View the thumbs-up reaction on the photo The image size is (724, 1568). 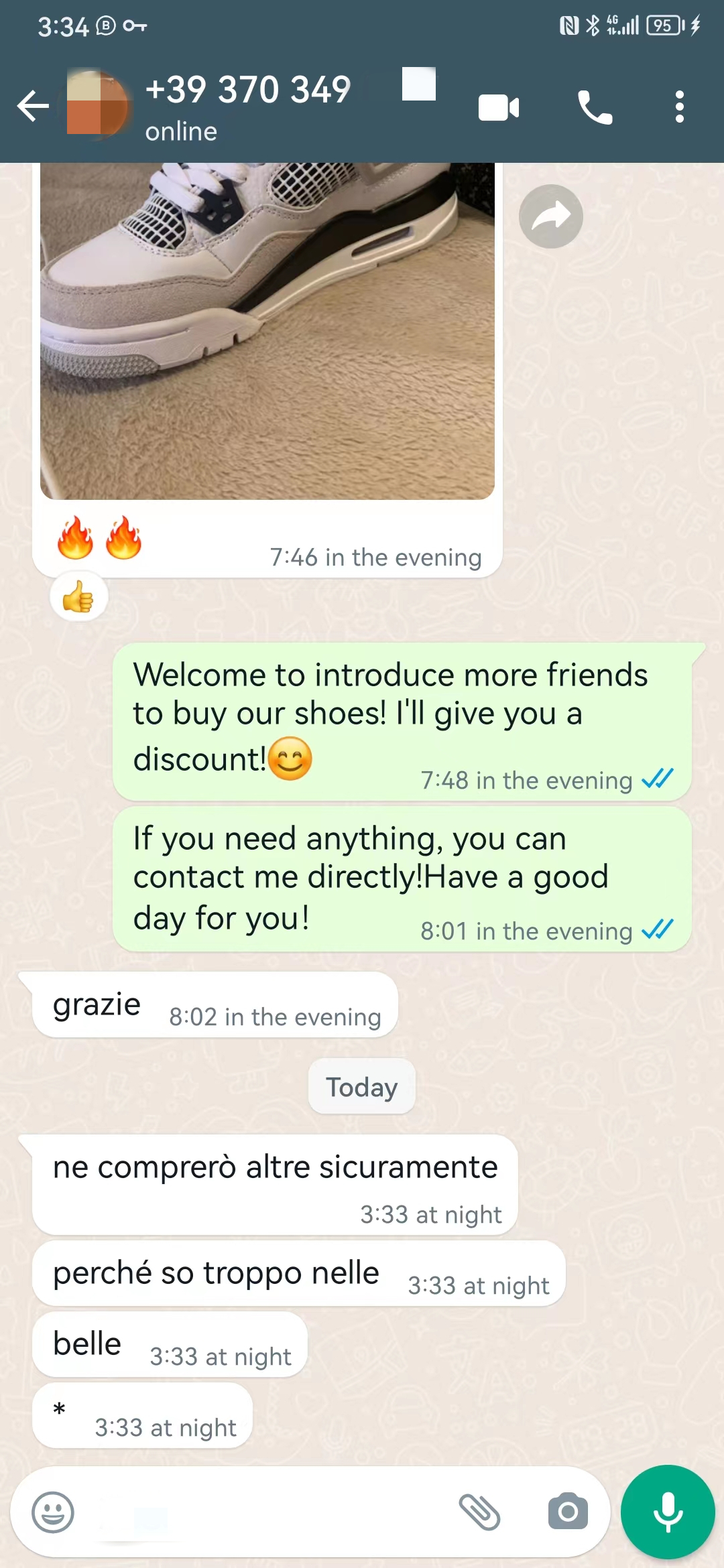[79, 596]
